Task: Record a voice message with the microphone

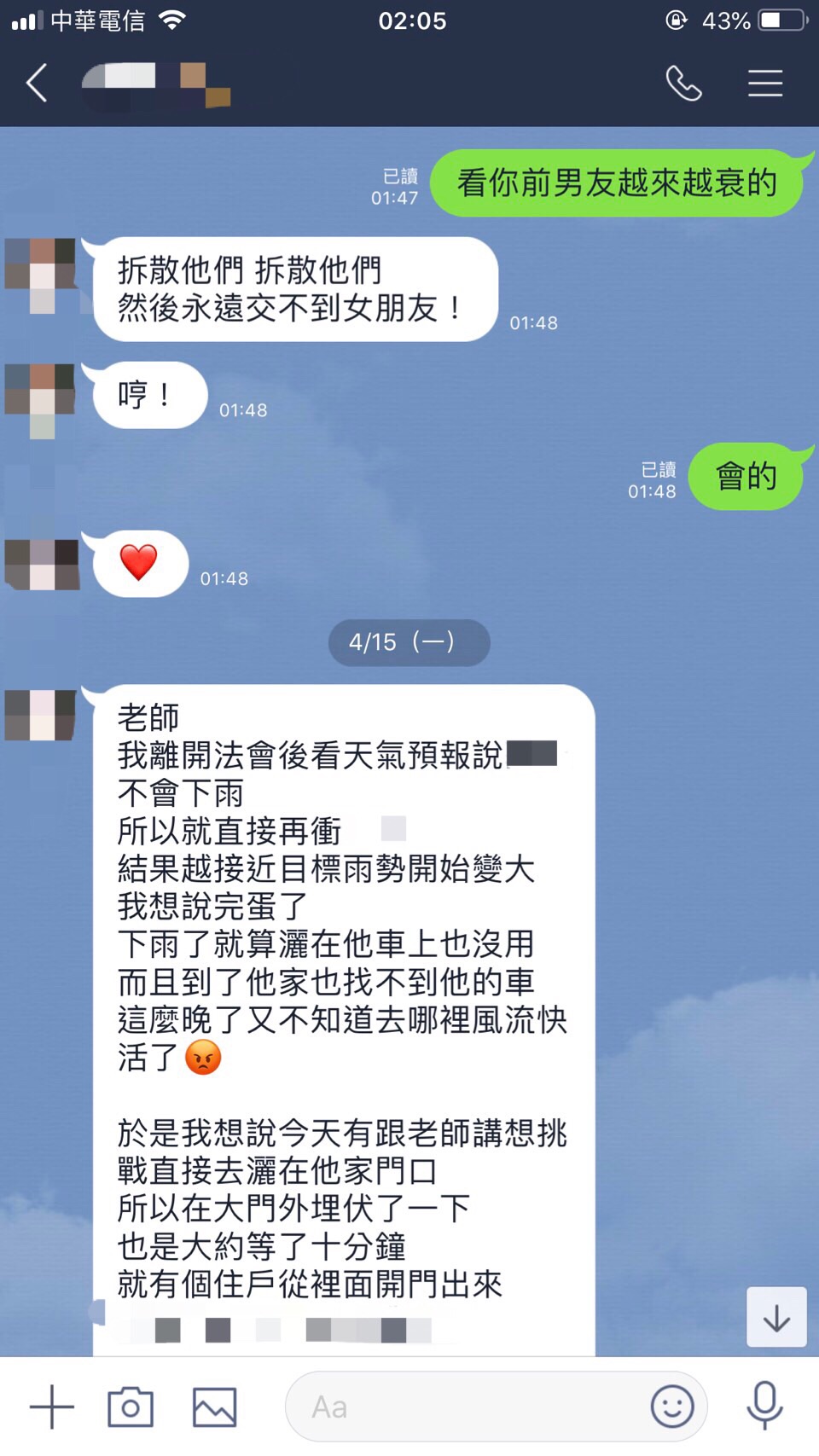Action: point(764,1407)
